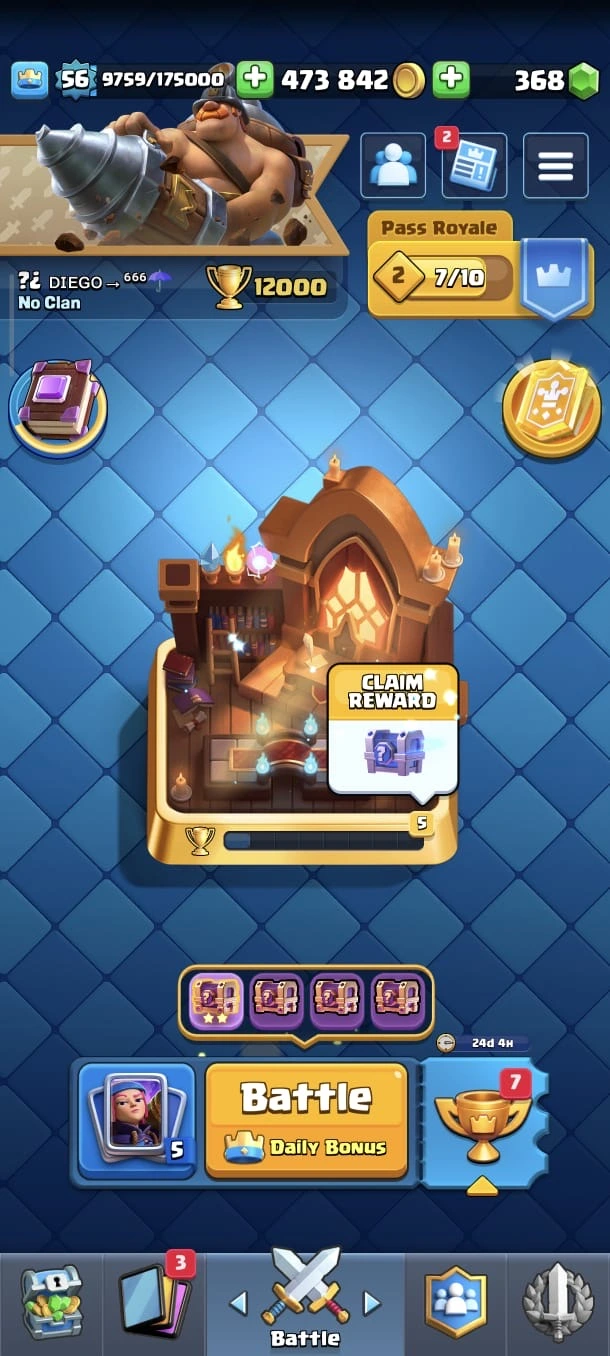Tap the king level 56 badge
The width and height of the screenshot is (610, 1356).
click(76, 80)
